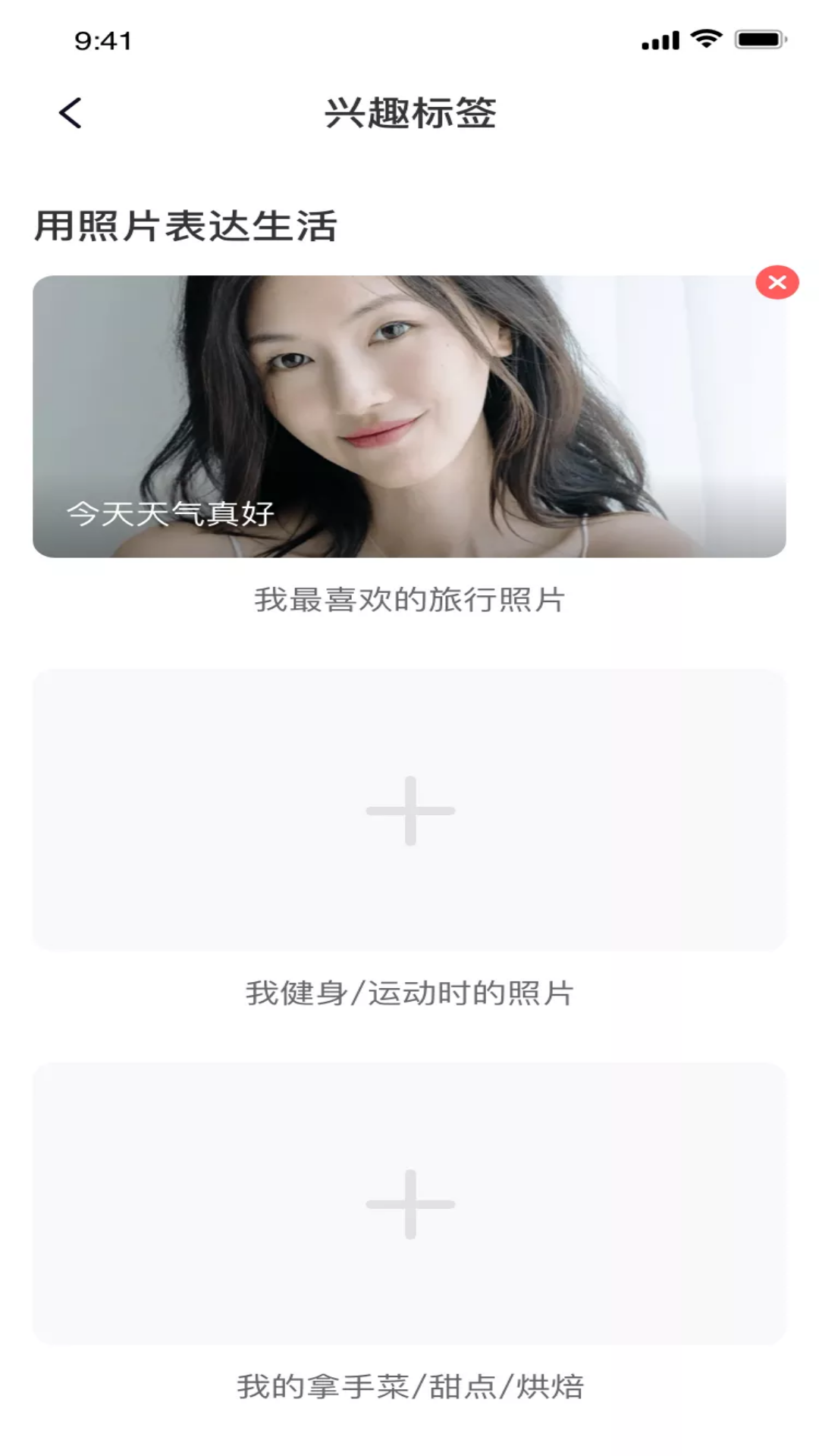819x1456 pixels.
Task: Remove the uploaded travel photo
Action: click(x=777, y=283)
